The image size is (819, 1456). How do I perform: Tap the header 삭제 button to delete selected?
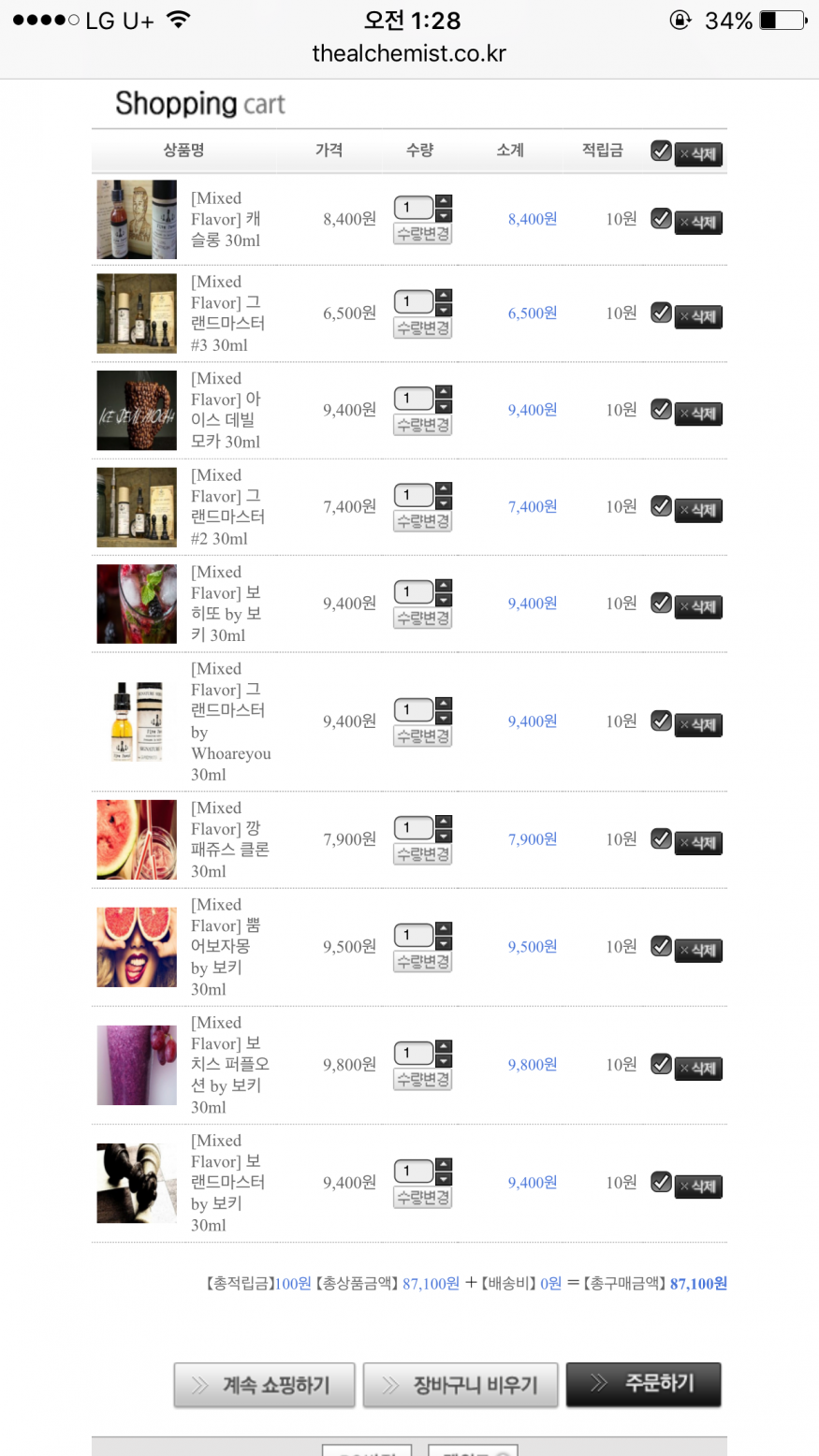click(698, 154)
